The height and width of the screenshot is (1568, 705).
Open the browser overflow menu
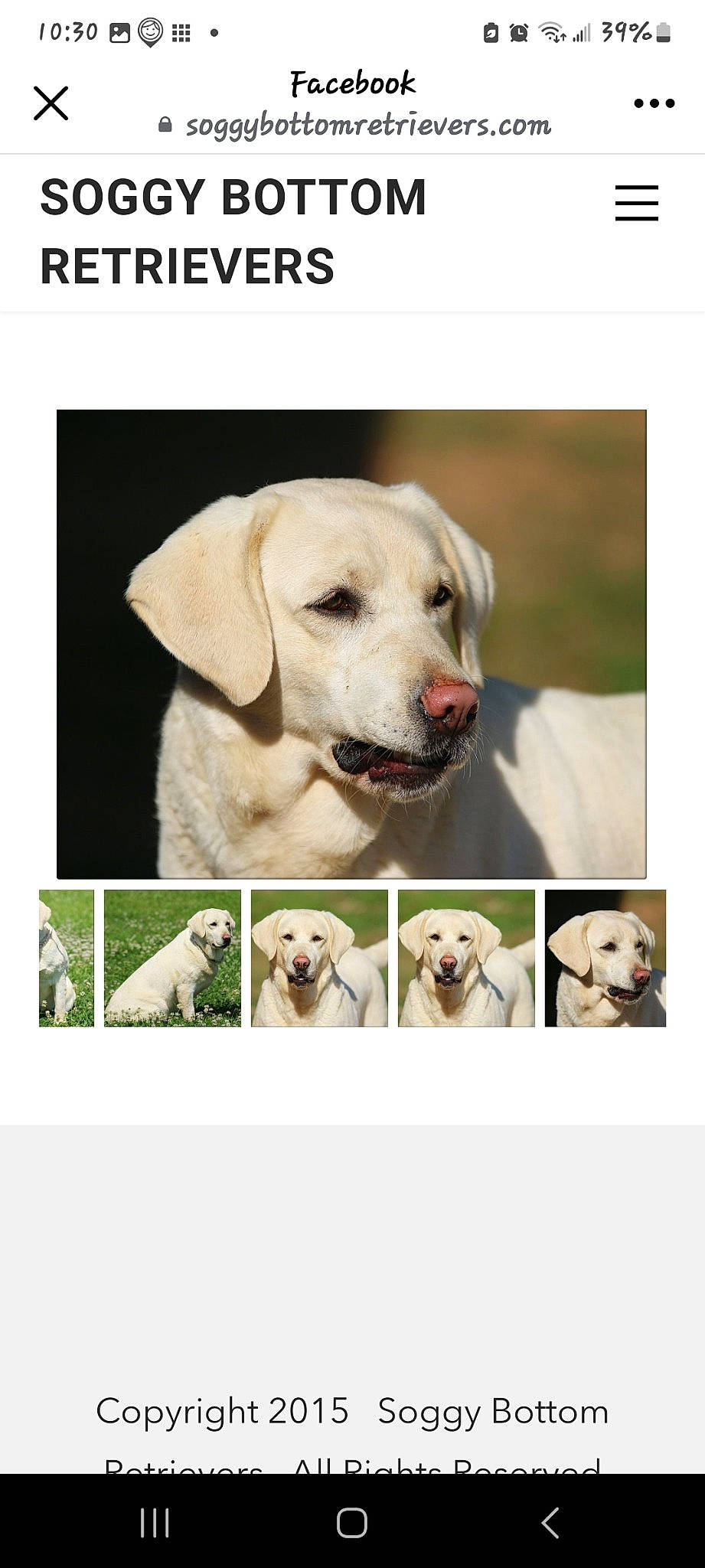click(x=654, y=103)
